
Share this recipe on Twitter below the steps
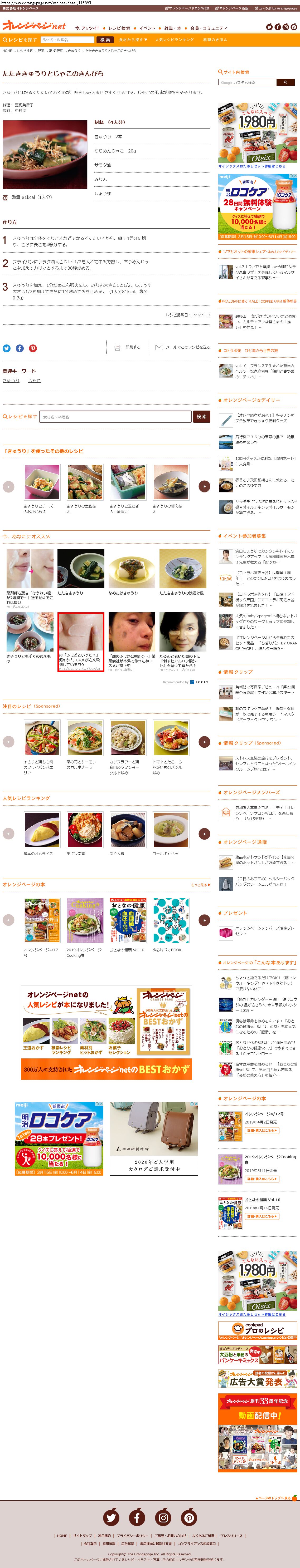pos(7,348)
